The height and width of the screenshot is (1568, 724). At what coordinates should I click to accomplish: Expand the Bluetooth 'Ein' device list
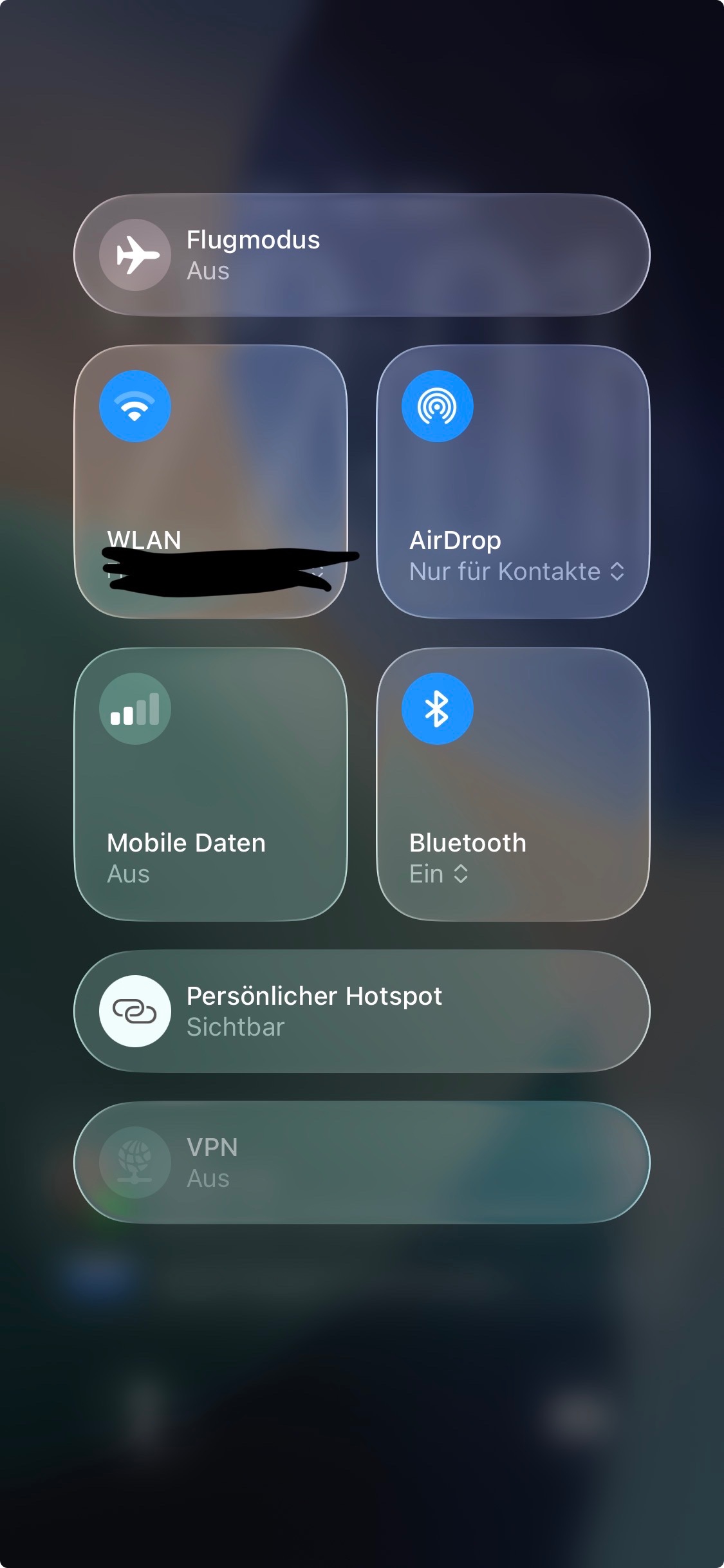[x=440, y=874]
